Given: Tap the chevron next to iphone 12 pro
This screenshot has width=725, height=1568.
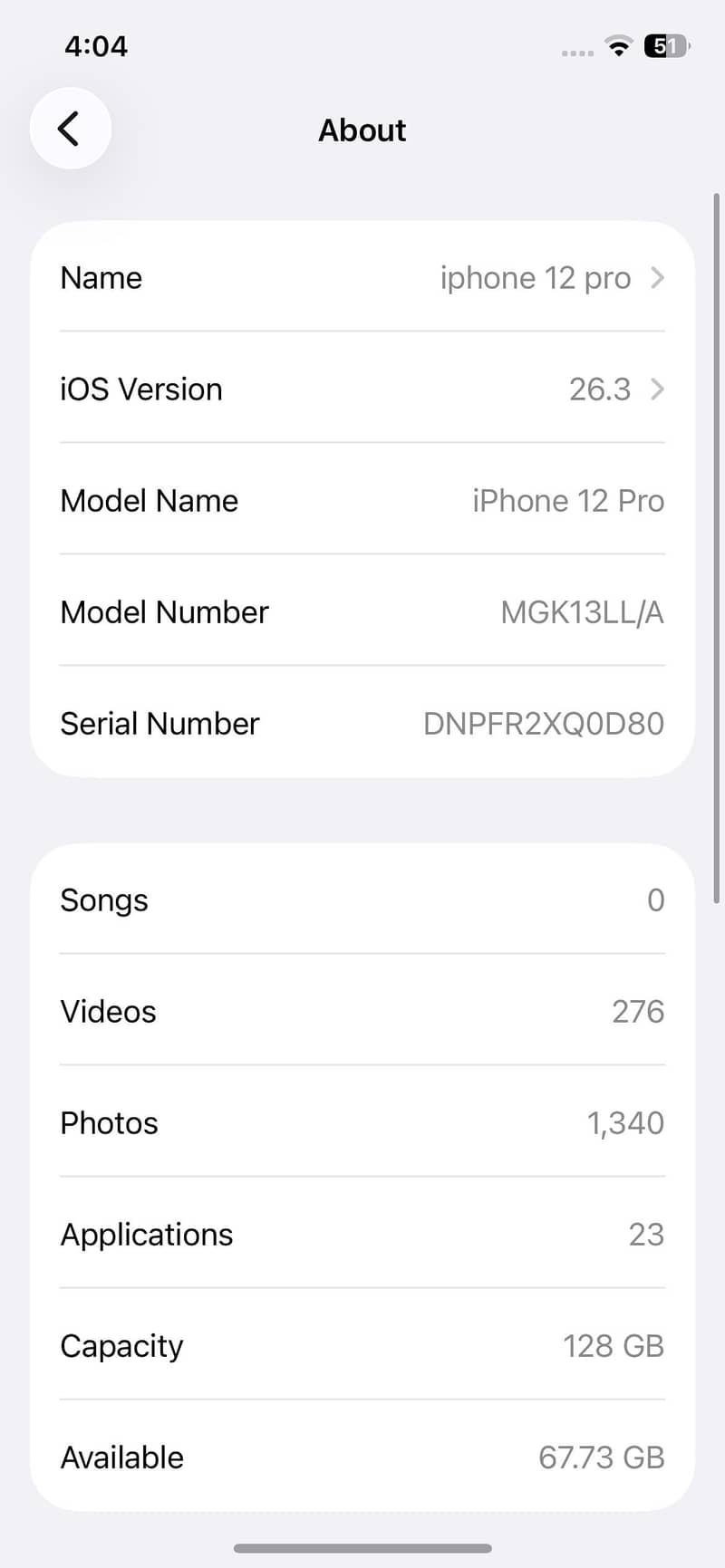Looking at the screenshot, I should click(x=659, y=278).
